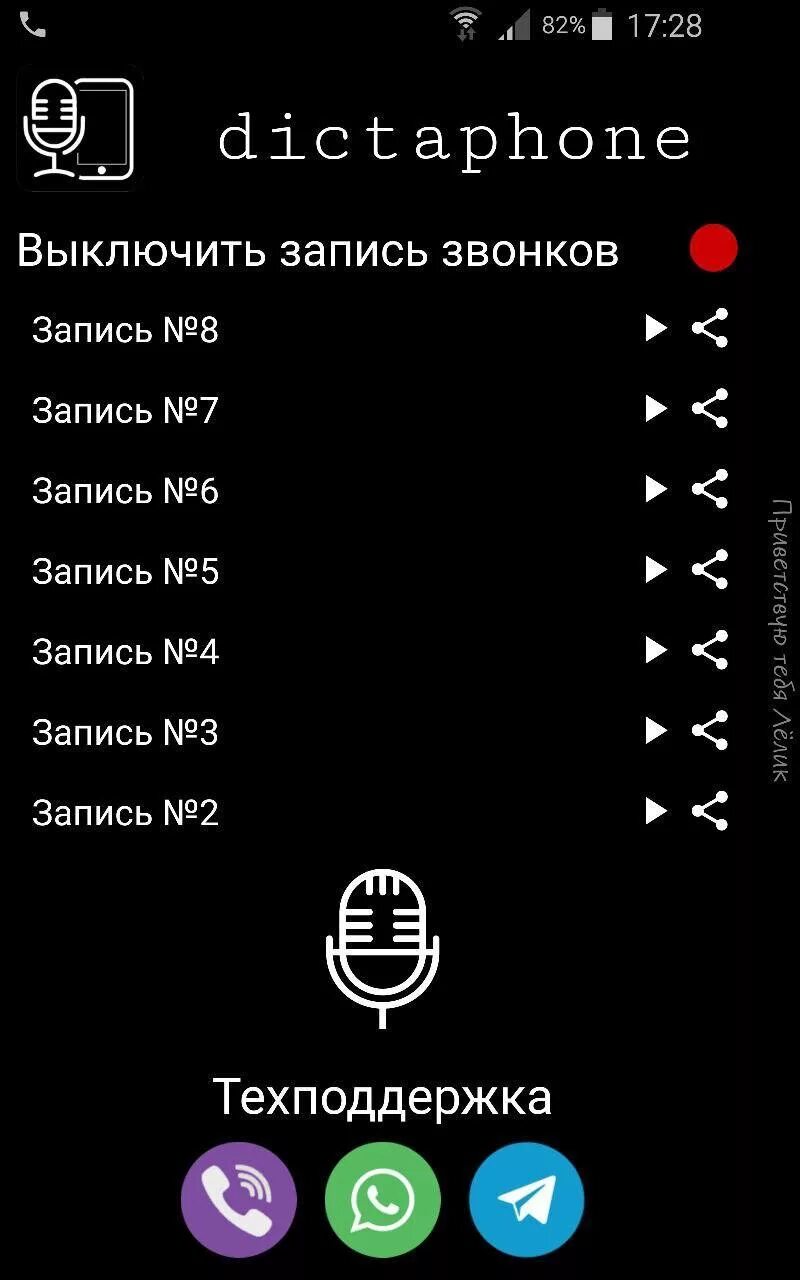This screenshot has height=1280, width=800.
Task: Contact tech support via Viber
Action: point(238,1200)
